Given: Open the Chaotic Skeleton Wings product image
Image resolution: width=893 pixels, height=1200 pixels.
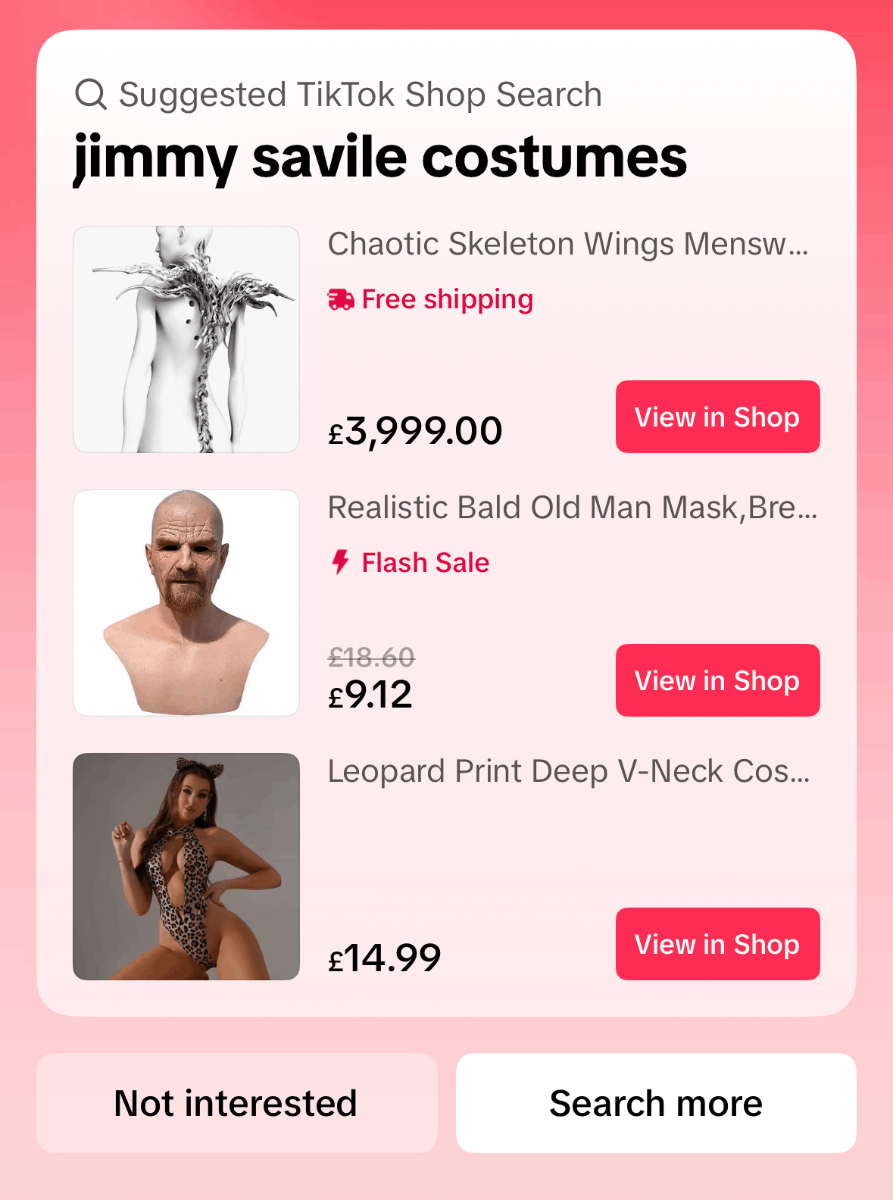Looking at the screenshot, I should 186,340.
